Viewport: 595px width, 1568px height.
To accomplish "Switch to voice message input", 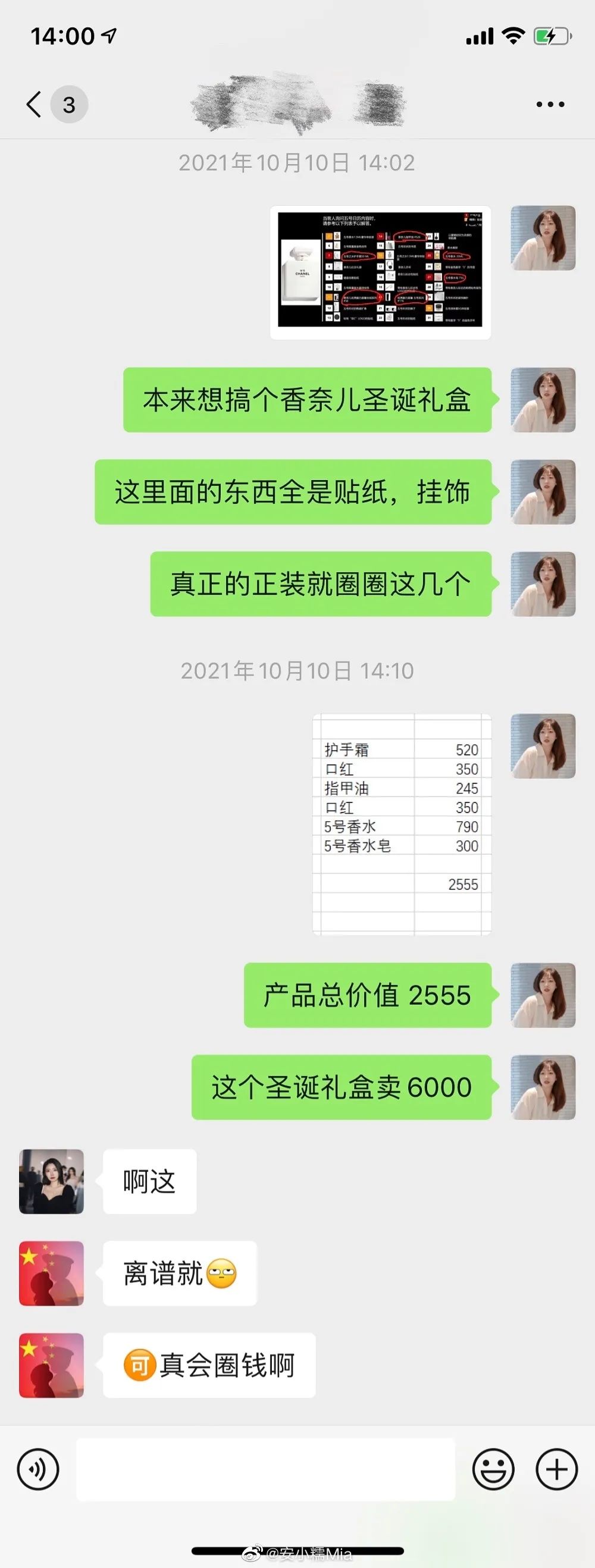I will point(37,1469).
